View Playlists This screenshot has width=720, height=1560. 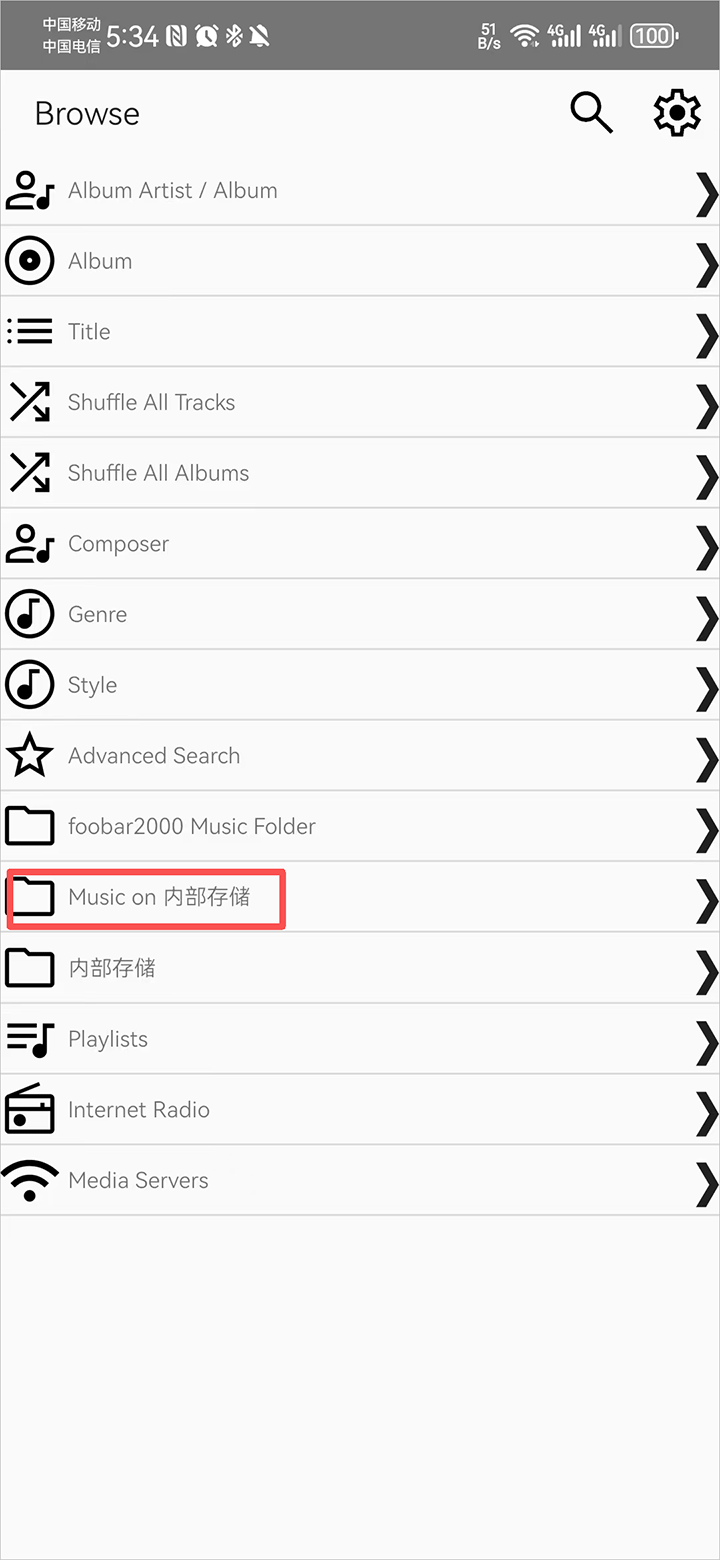click(360, 1039)
